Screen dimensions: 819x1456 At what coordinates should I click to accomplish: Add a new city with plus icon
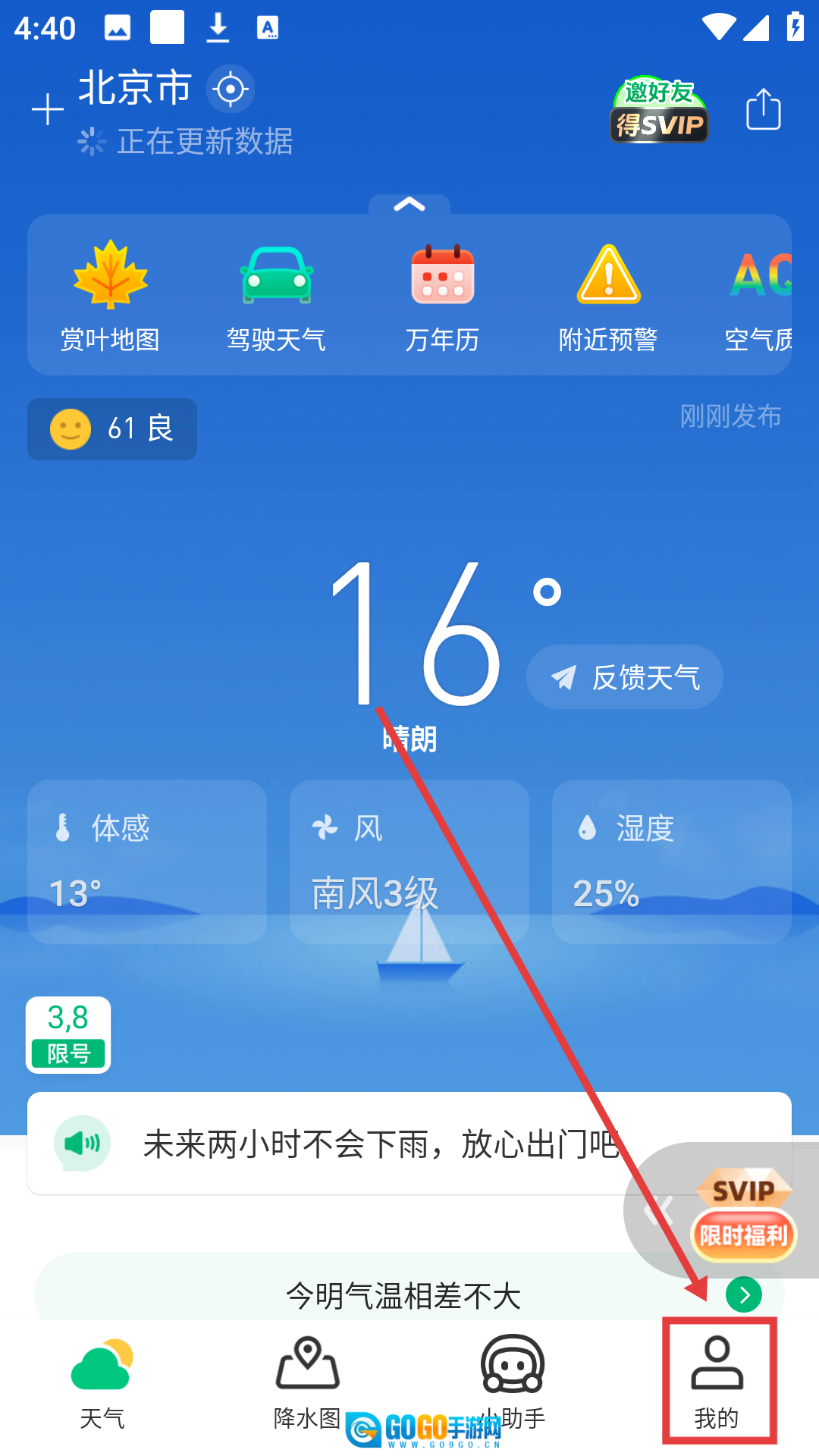47,110
